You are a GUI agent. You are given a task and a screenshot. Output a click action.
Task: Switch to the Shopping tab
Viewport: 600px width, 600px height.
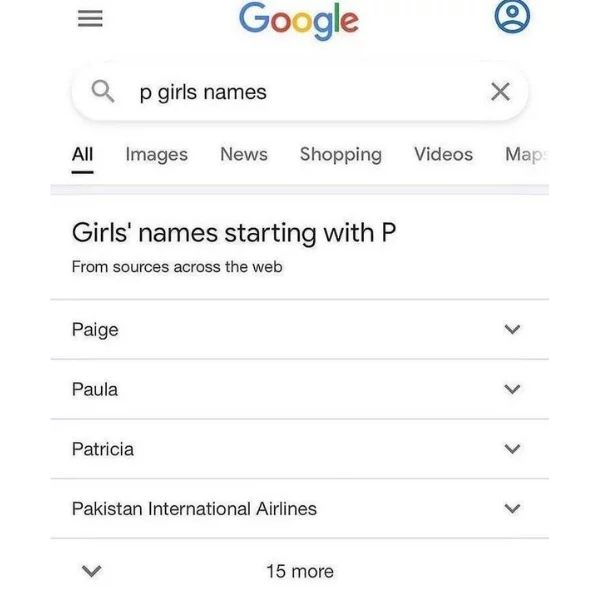(340, 154)
